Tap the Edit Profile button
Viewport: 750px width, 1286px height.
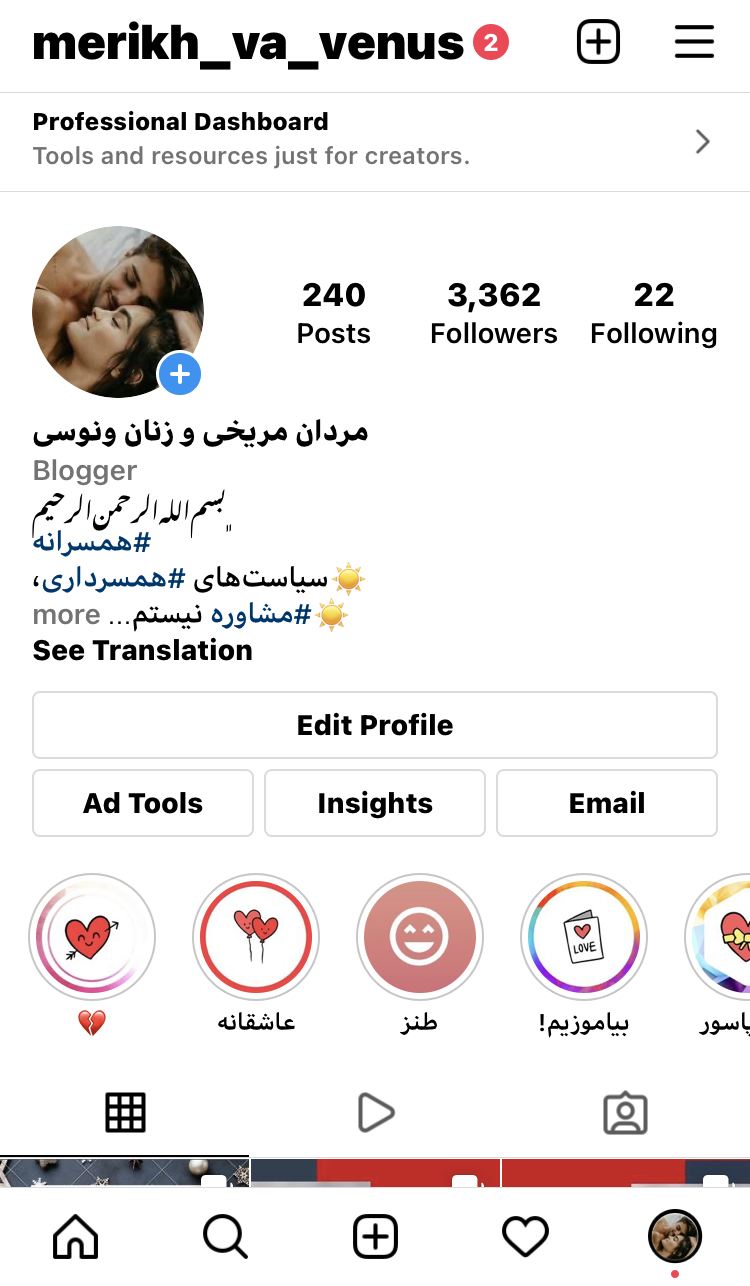(375, 725)
